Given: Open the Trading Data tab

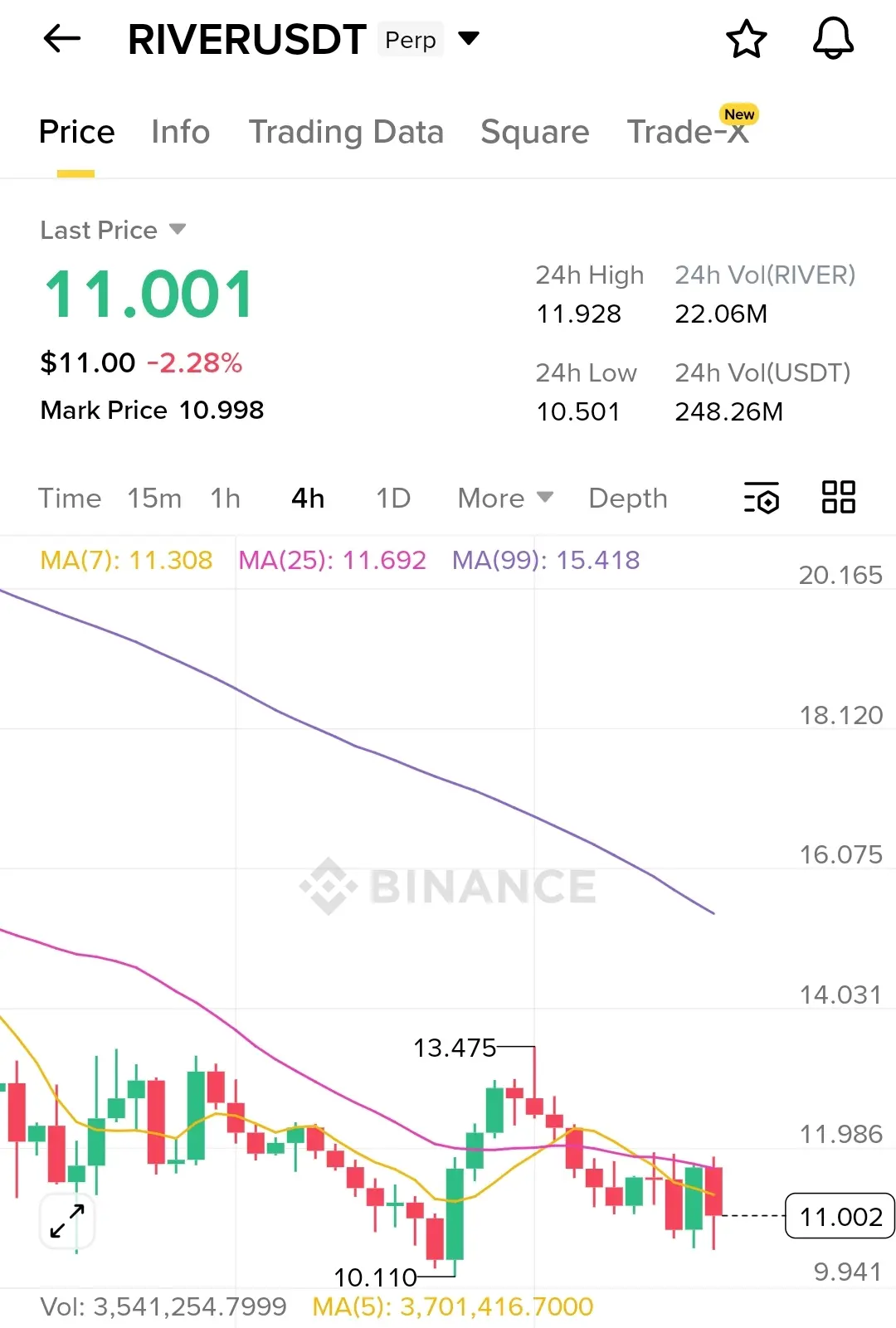Looking at the screenshot, I should click(346, 132).
